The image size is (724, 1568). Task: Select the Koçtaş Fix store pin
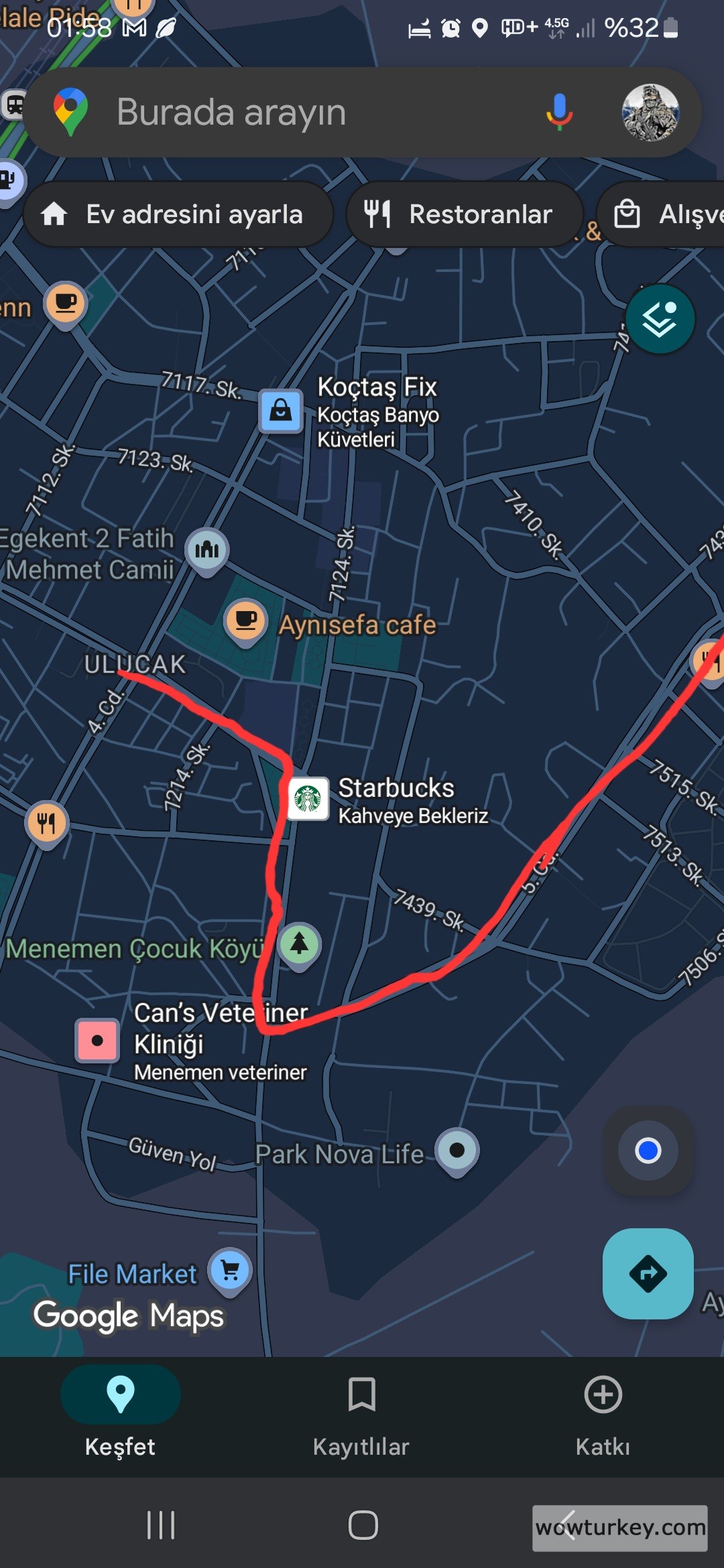point(281,411)
